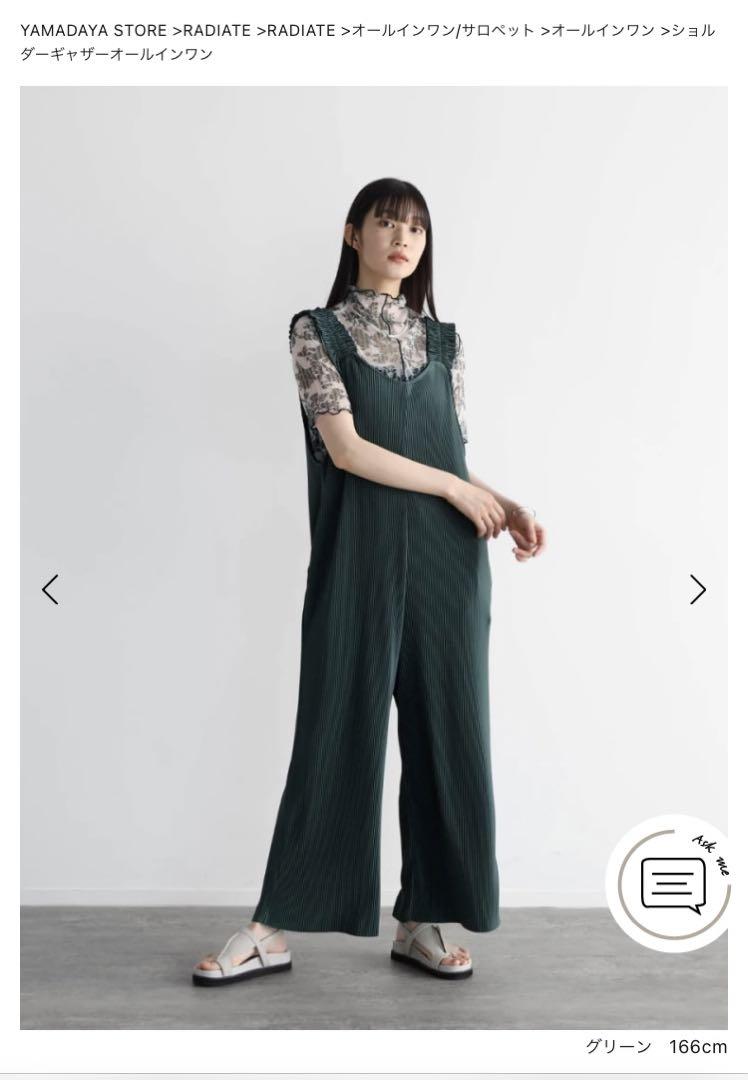Show the previous product image
Viewport: 748px width, 1080px height.
coord(50,590)
